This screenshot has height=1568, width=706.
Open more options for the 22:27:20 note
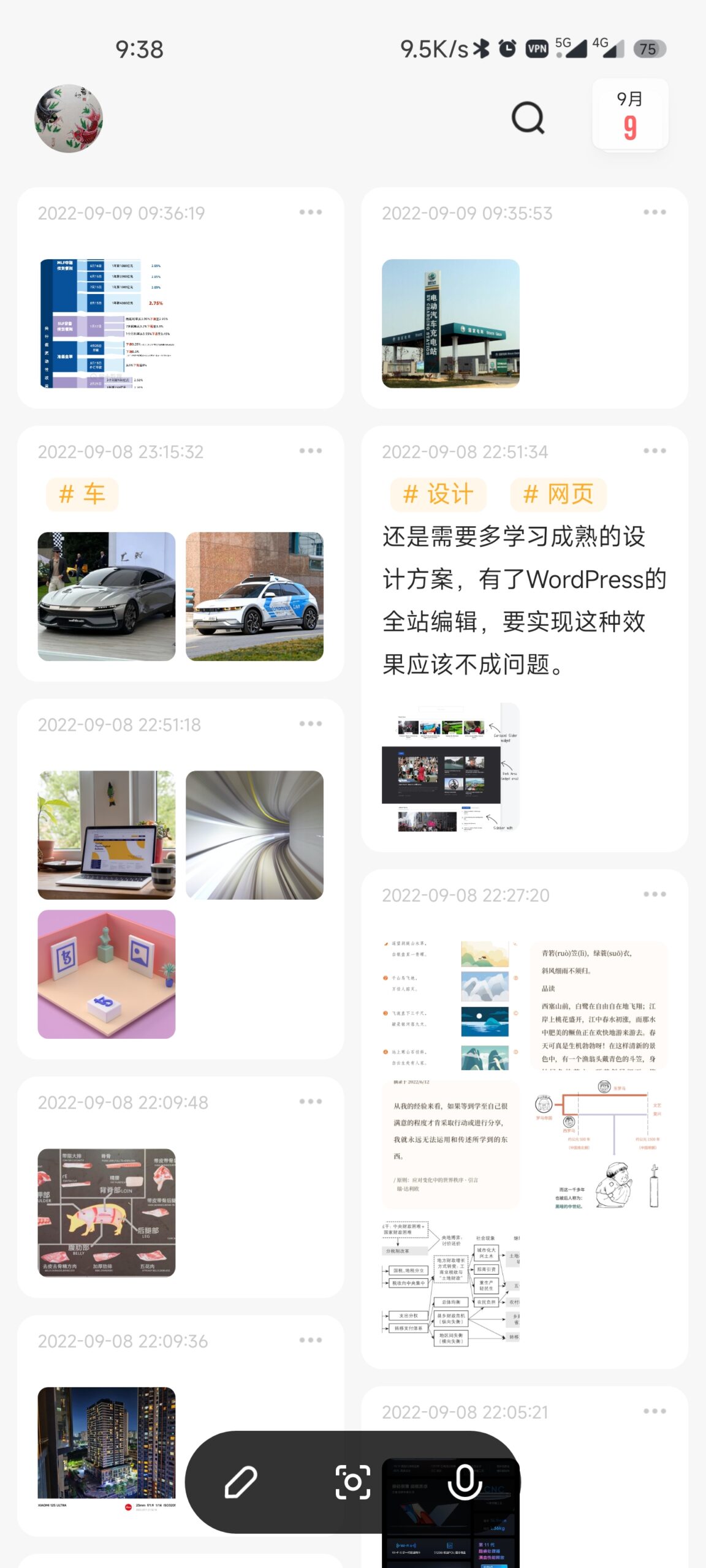coord(655,895)
